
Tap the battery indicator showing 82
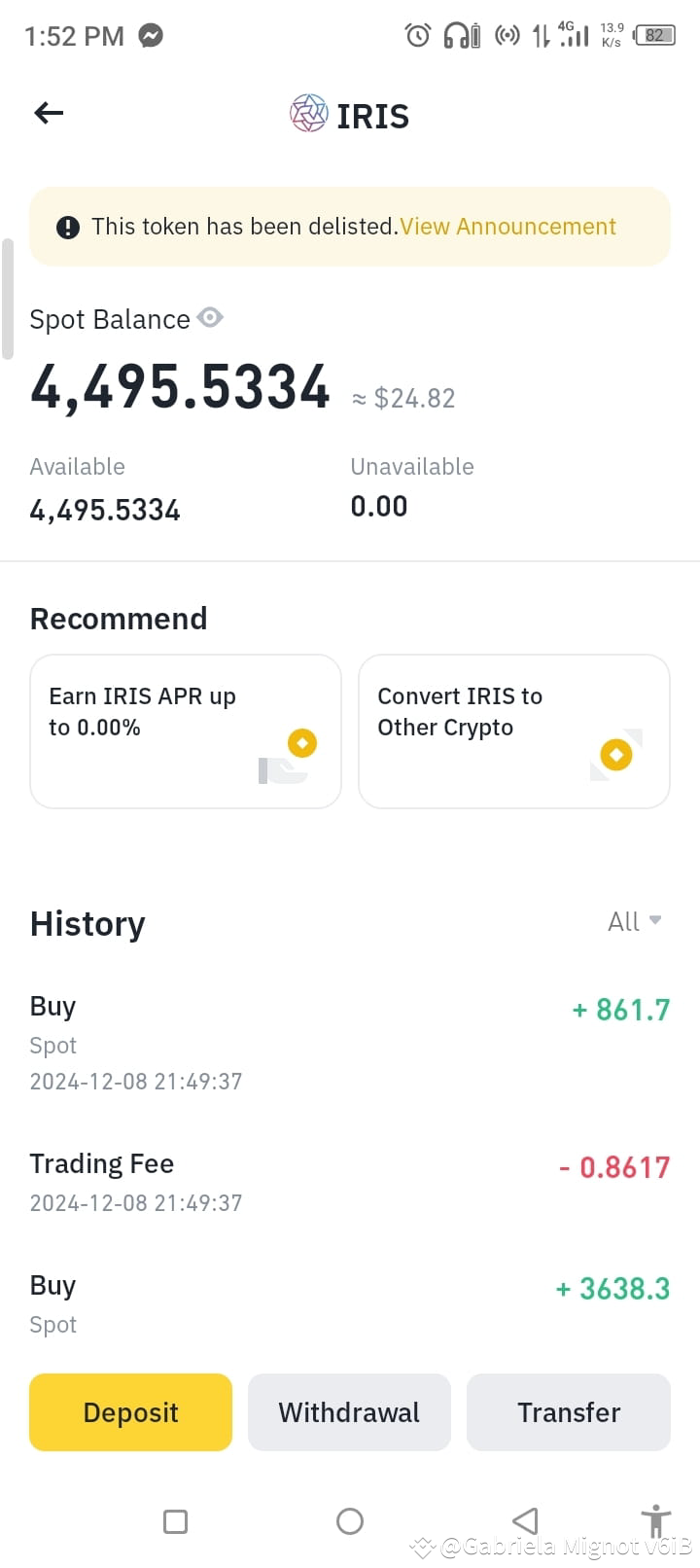click(x=654, y=35)
